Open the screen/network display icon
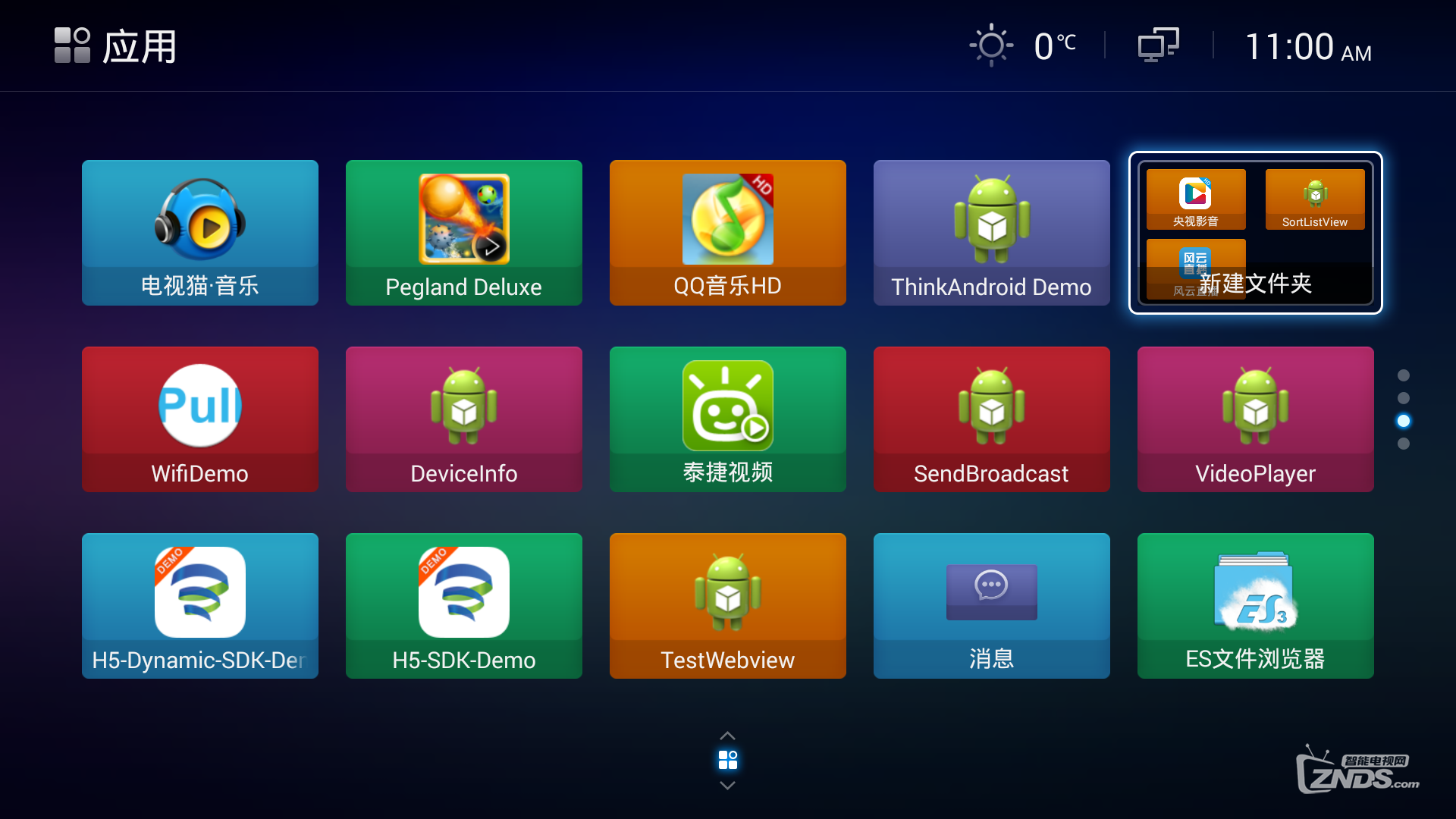The image size is (1456, 819). tap(1158, 45)
